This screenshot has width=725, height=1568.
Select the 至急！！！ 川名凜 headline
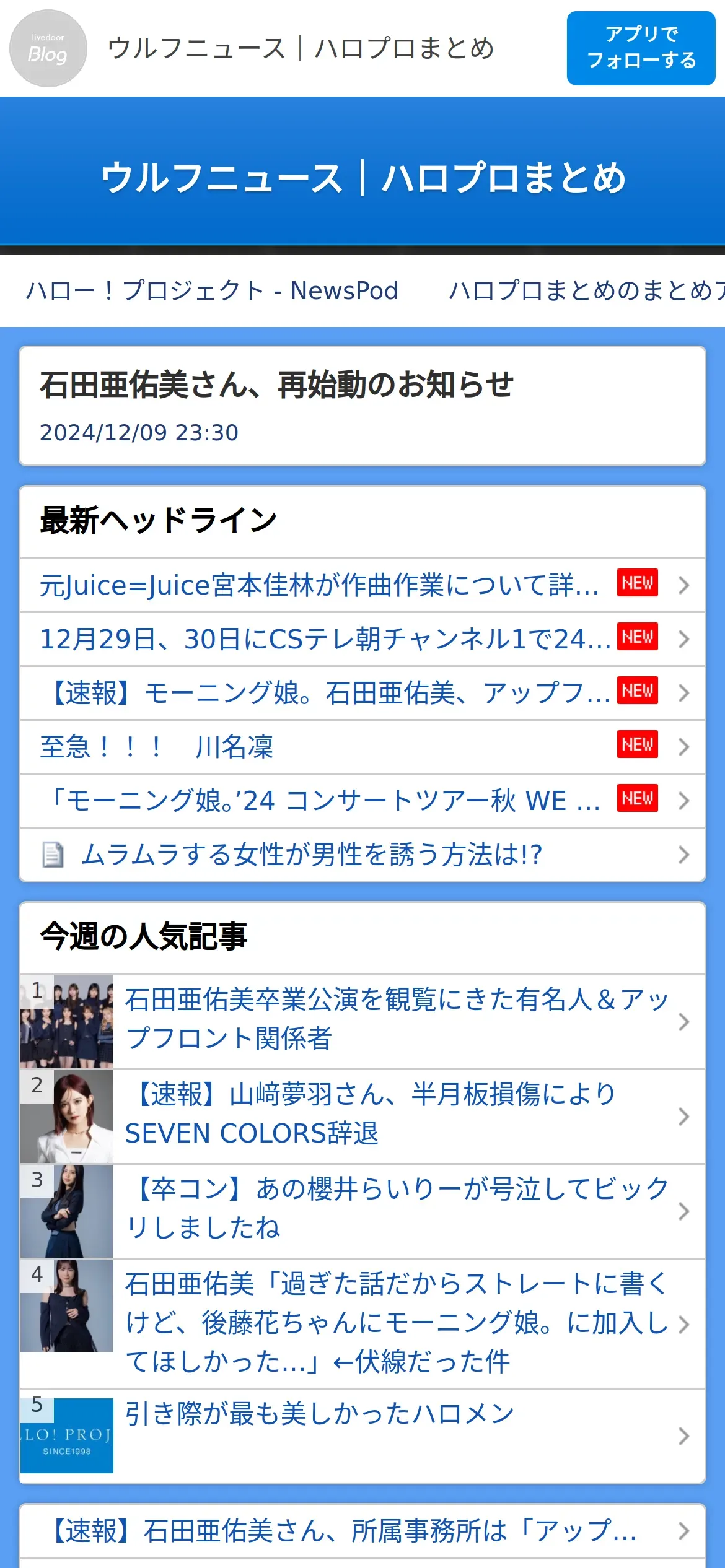point(157,747)
